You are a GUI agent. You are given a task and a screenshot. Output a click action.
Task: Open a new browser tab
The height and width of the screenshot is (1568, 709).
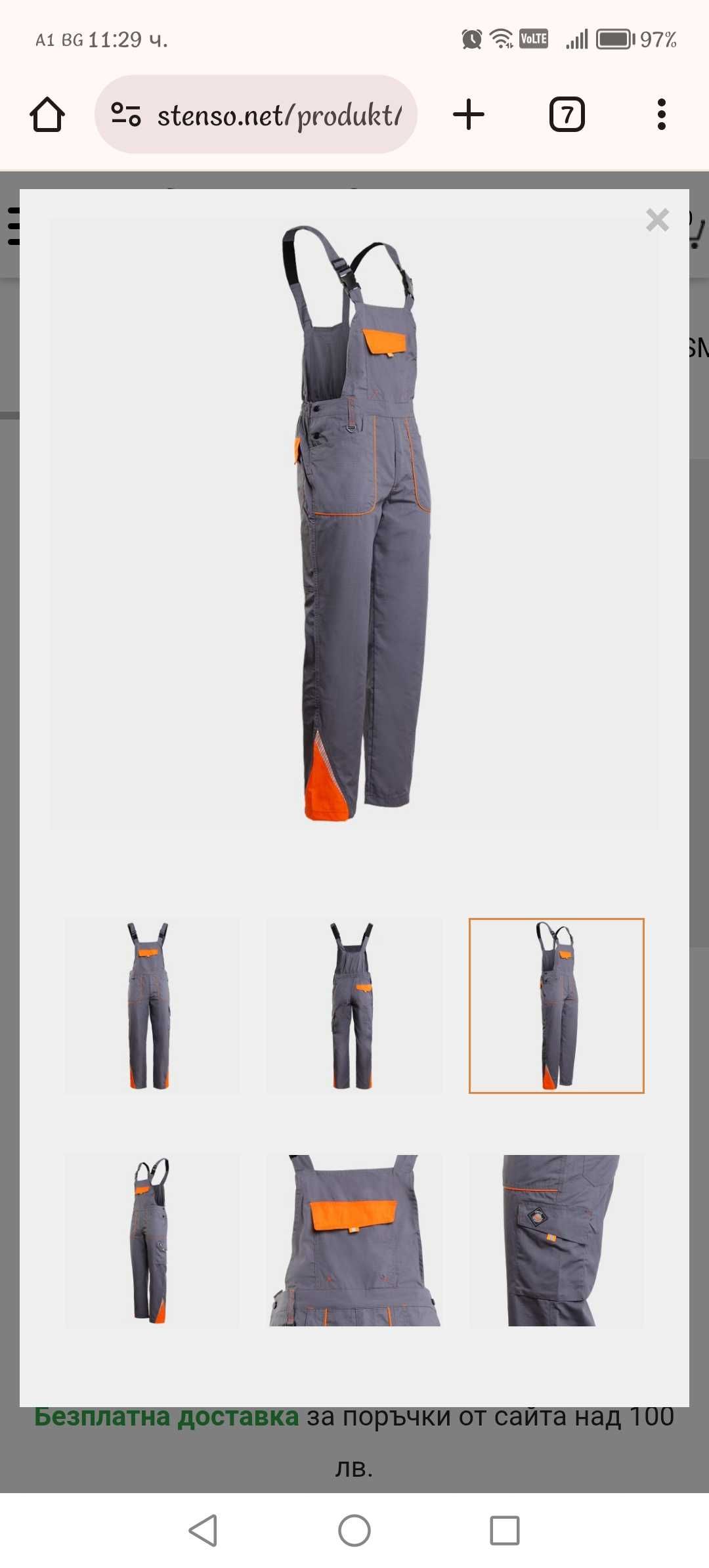pyautogui.click(x=469, y=115)
